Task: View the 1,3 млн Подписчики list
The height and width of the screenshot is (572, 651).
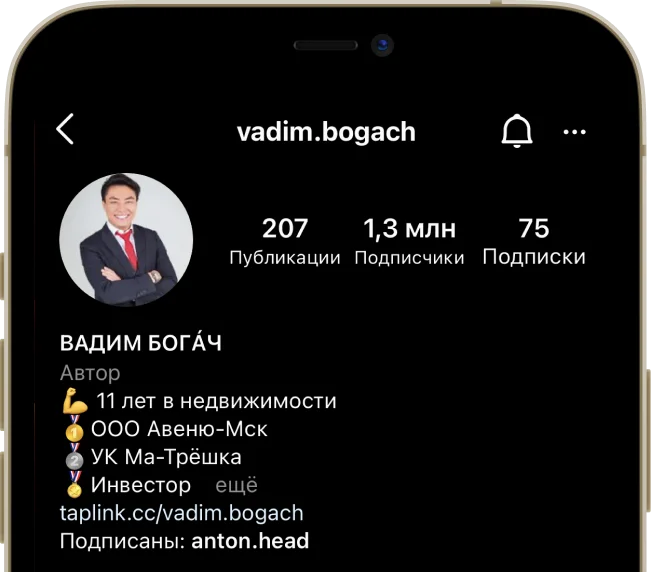Action: (x=409, y=242)
